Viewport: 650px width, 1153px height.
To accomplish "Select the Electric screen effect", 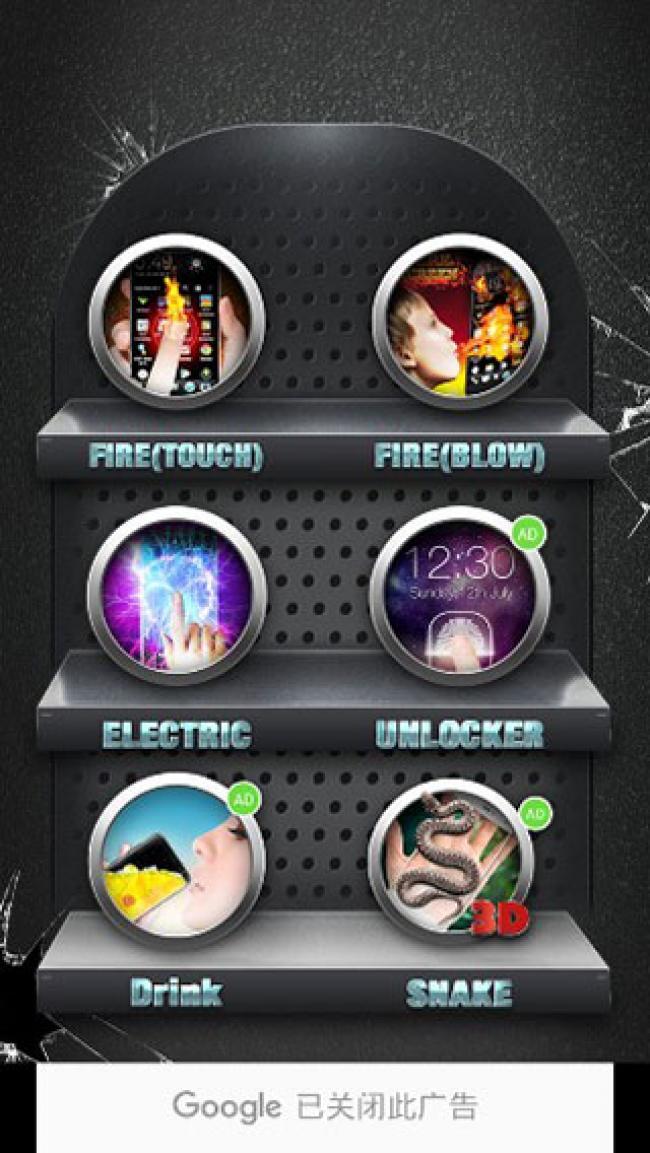I will (177, 595).
